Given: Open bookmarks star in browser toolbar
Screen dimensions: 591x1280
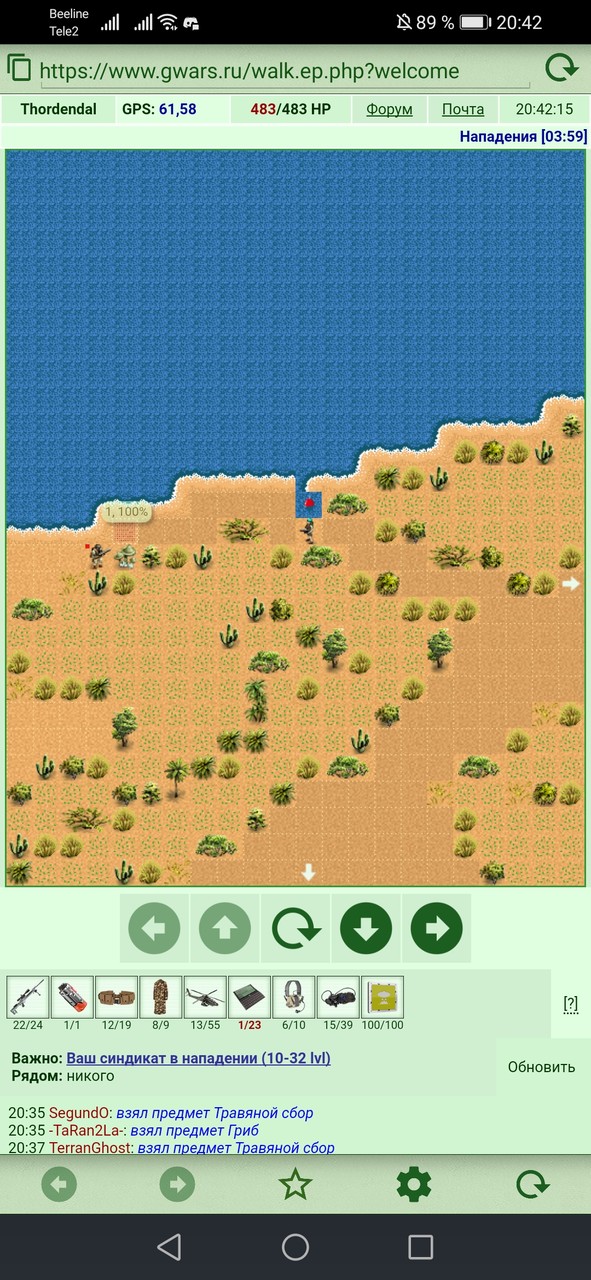Looking at the screenshot, I should point(295,1185).
